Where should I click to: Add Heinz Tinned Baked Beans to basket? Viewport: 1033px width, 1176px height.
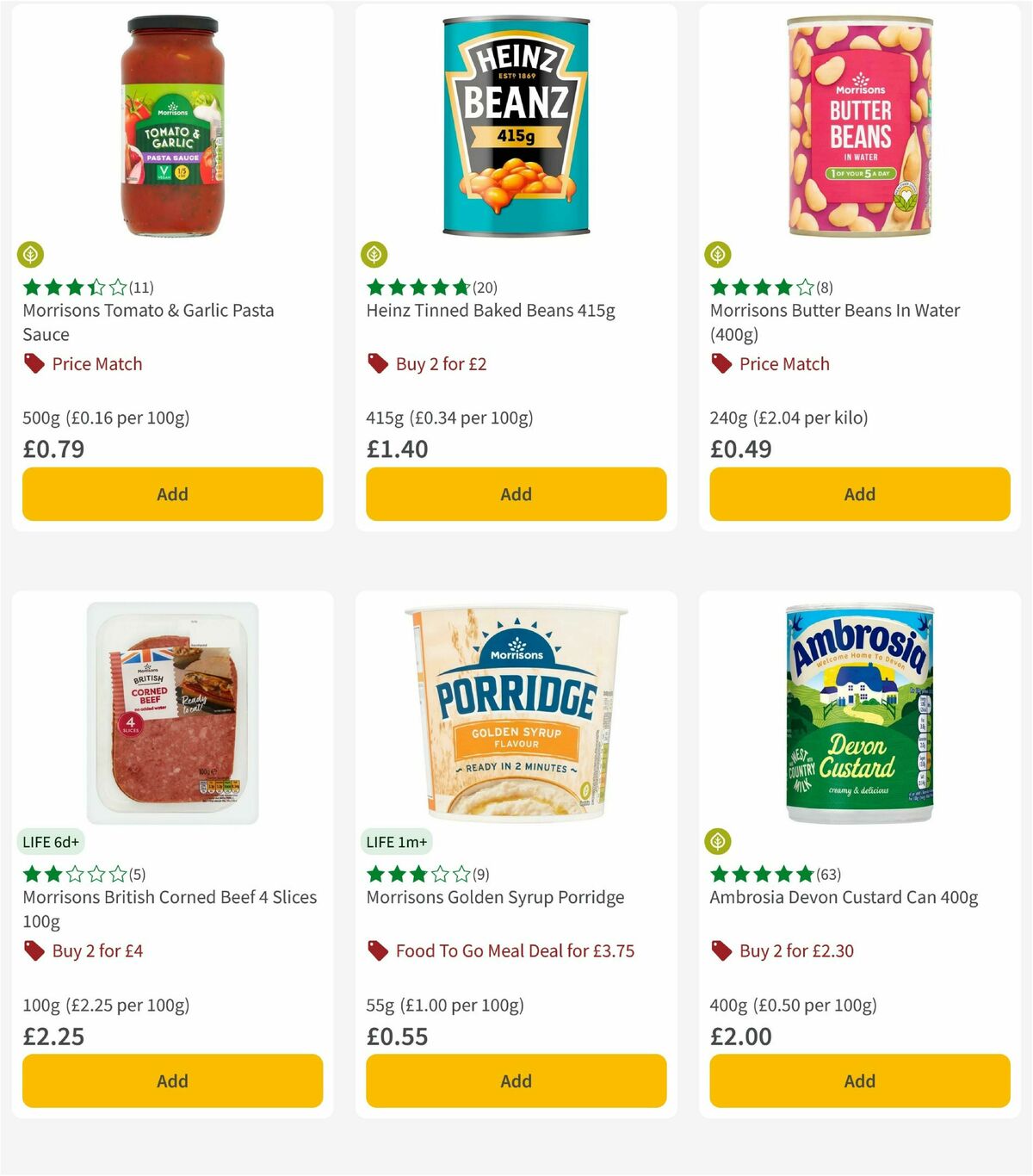click(515, 493)
